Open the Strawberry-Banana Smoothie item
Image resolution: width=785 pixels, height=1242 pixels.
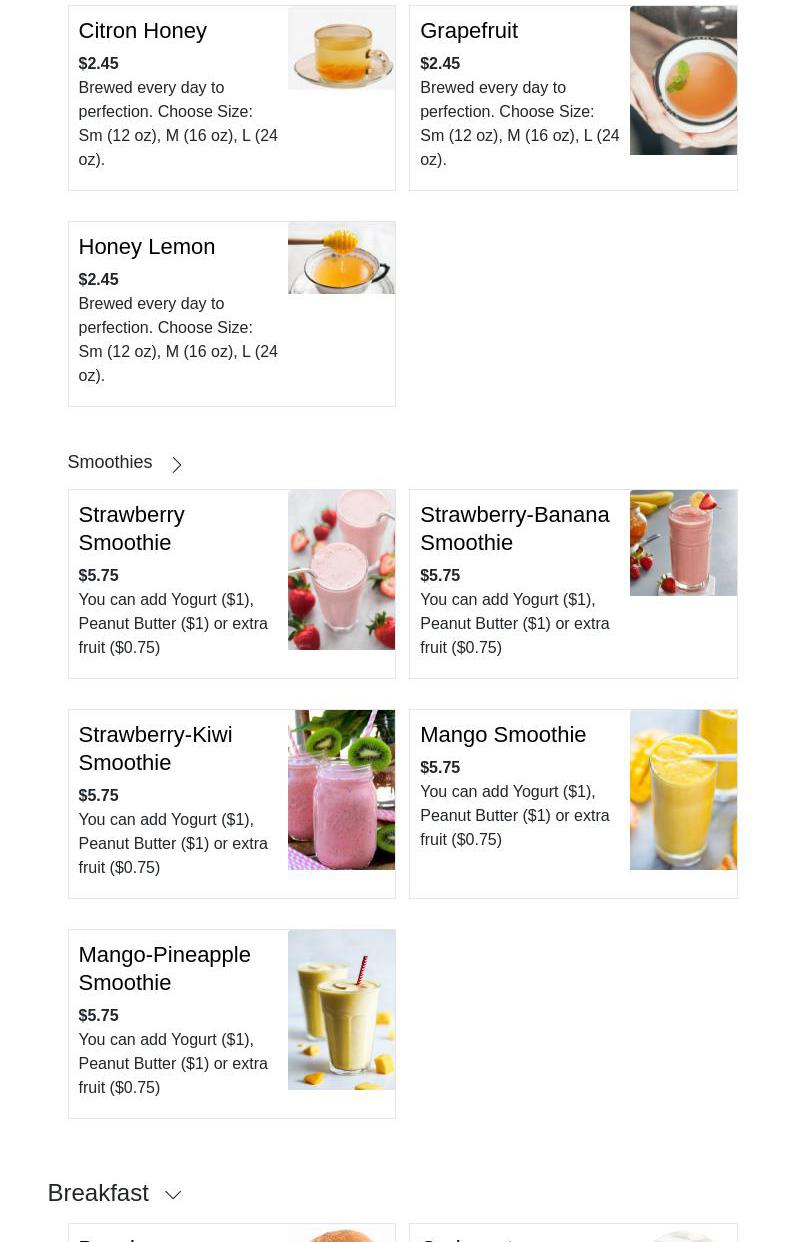pyautogui.click(x=573, y=584)
